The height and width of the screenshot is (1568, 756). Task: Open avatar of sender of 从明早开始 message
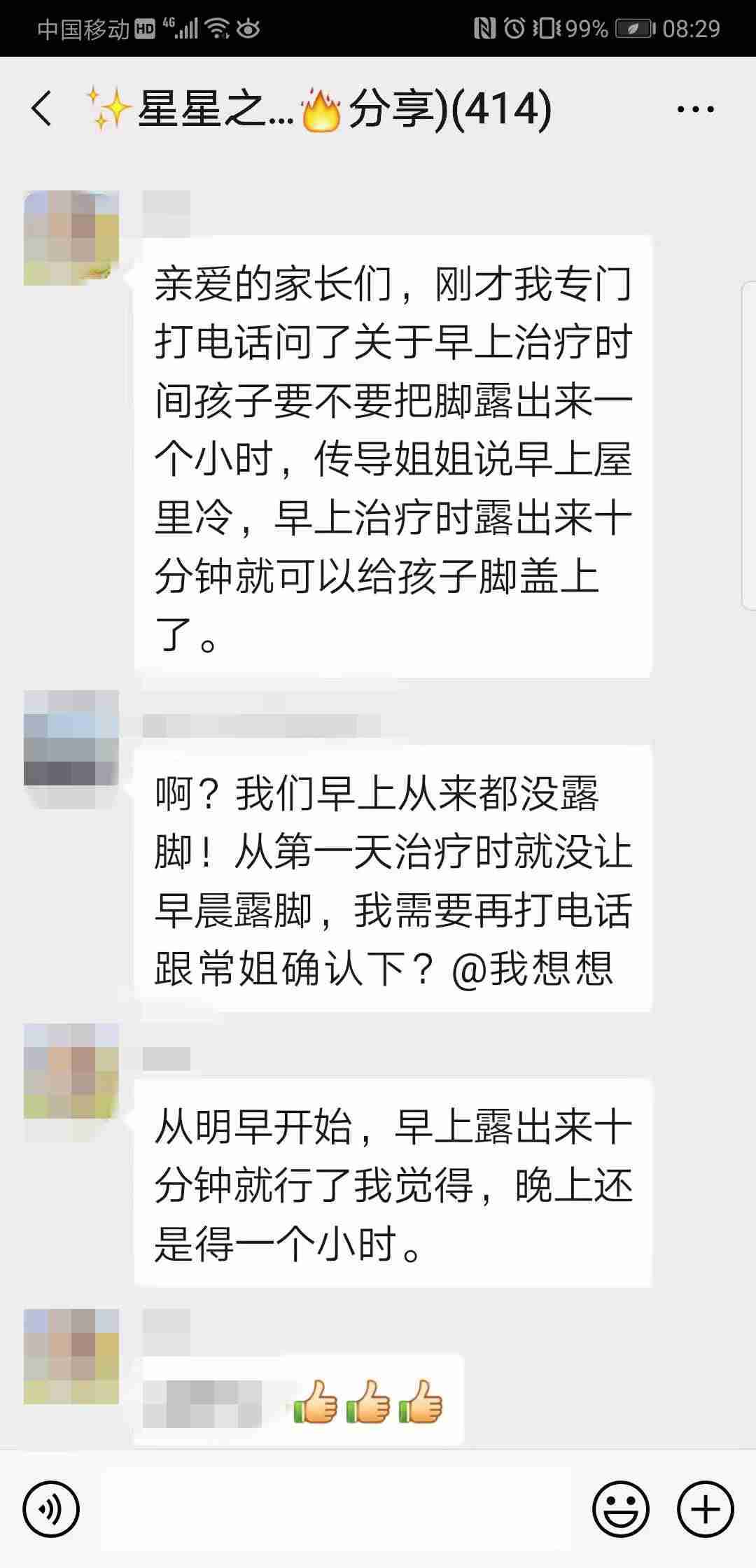[x=71, y=1071]
